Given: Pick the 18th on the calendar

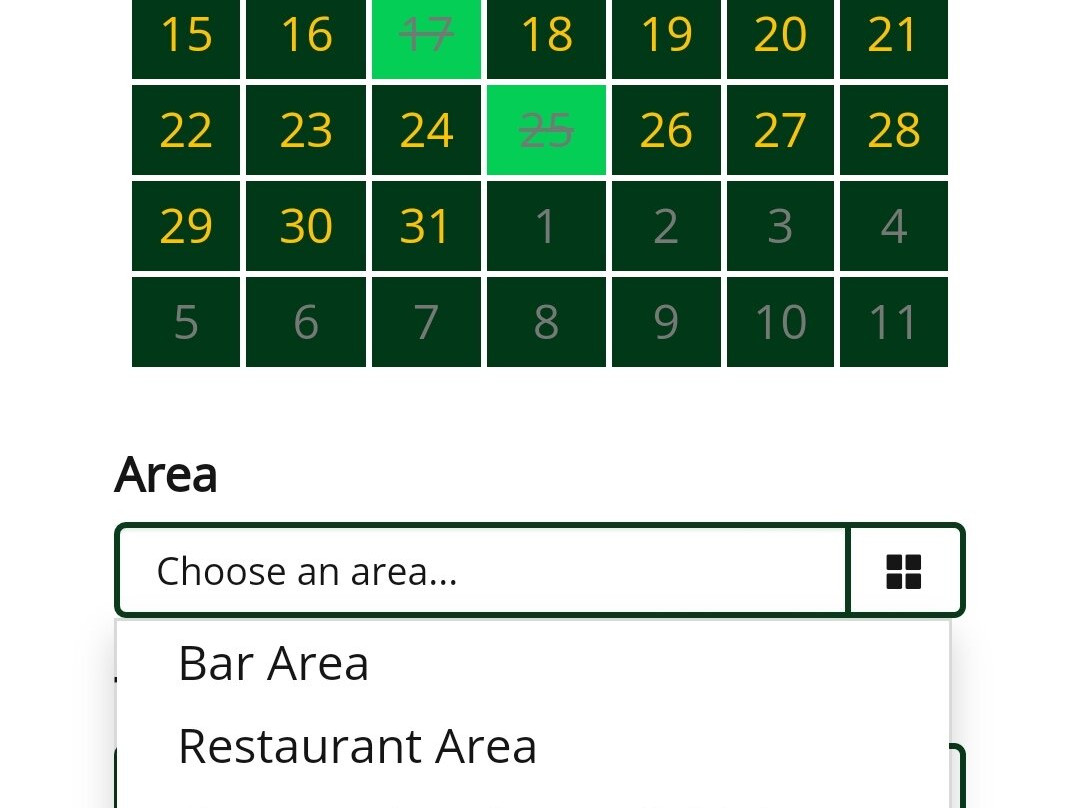Looking at the screenshot, I should (x=546, y=38).
